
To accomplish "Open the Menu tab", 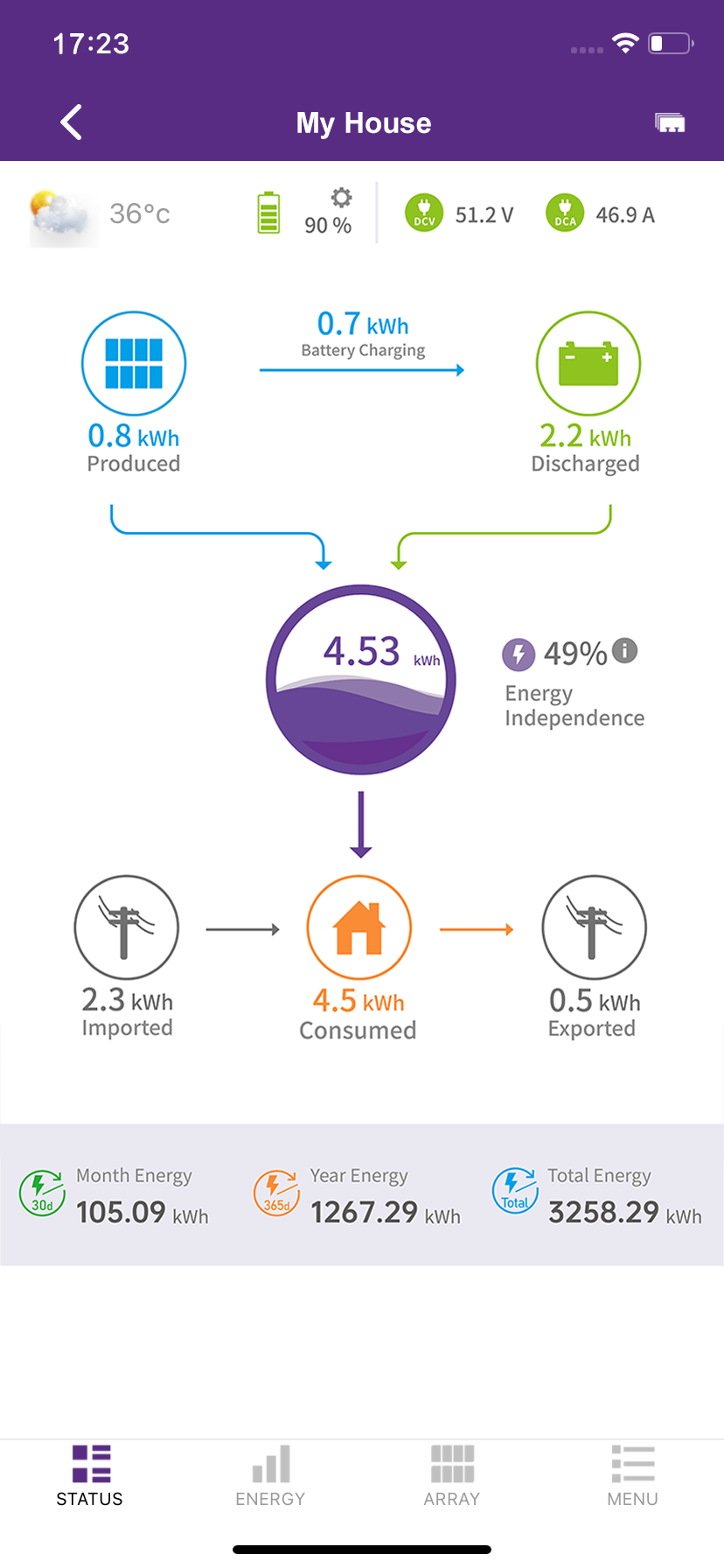I will click(633, 1476).
